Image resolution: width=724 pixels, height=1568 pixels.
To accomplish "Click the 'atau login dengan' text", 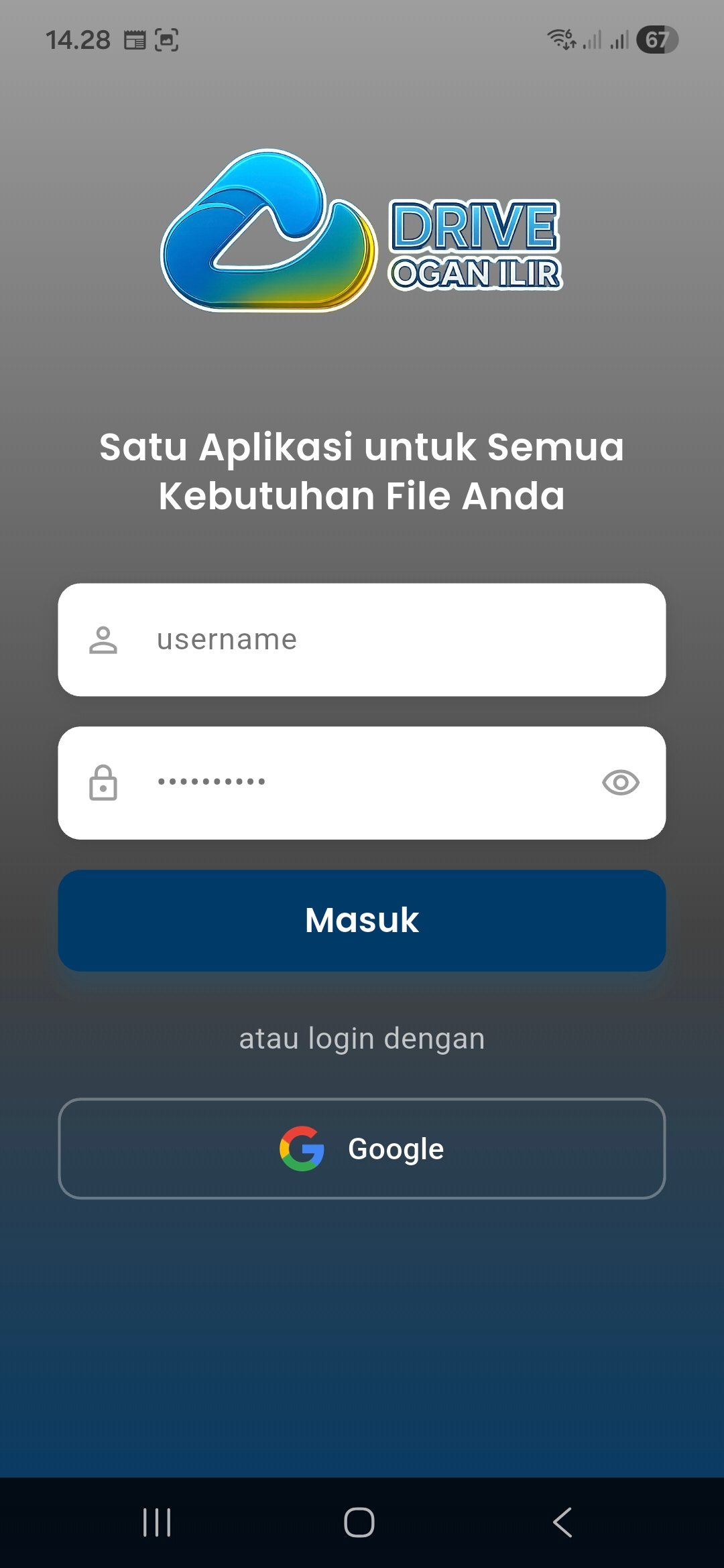I will click(362, 1038).
